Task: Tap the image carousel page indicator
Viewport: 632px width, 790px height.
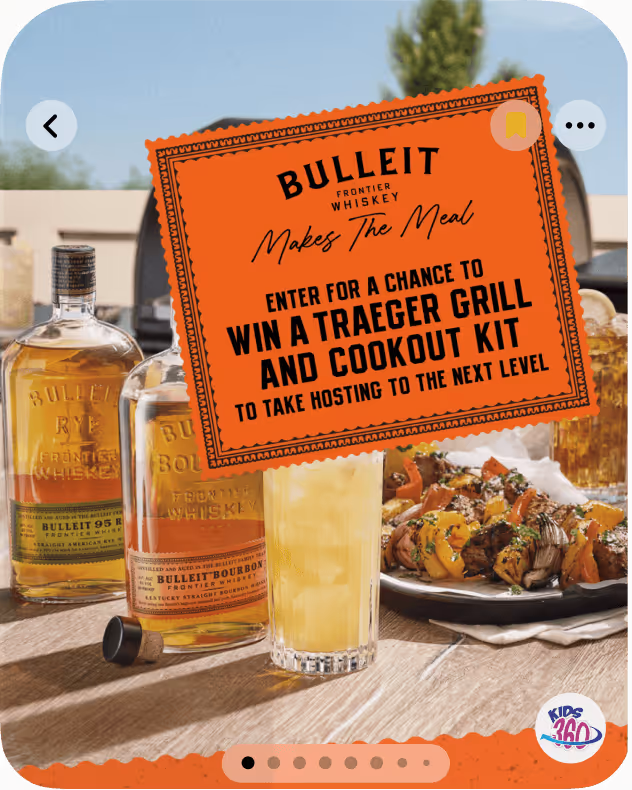Action: (335, 763)
